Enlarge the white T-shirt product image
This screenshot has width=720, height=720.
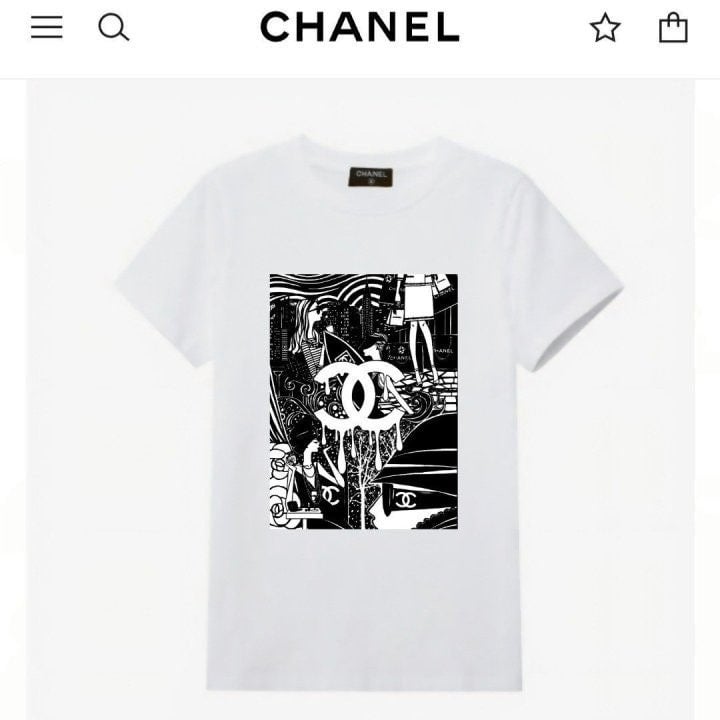point(362,400)
